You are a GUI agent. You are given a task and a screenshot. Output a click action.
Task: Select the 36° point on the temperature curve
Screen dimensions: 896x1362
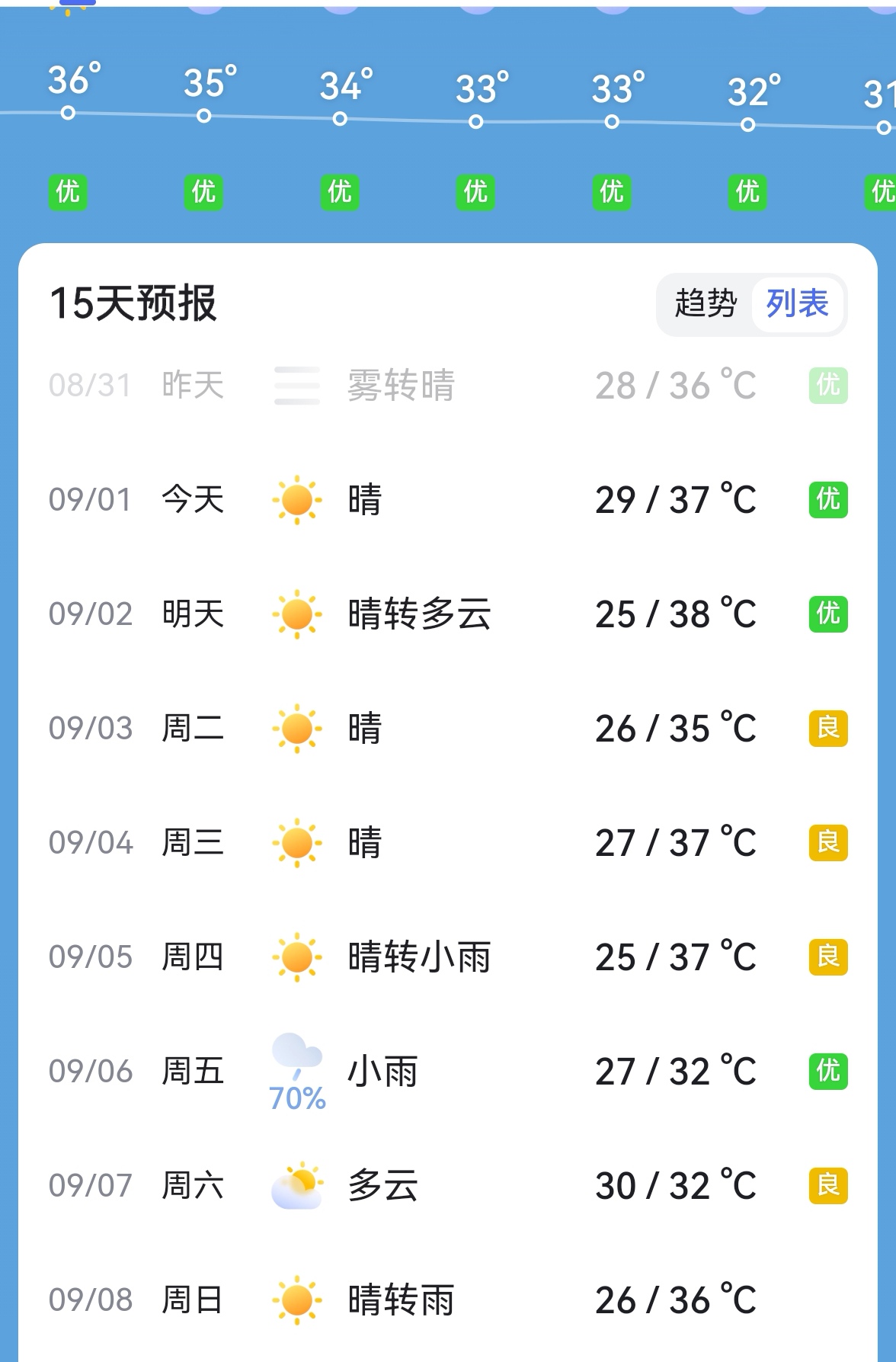tap(67, 114)
